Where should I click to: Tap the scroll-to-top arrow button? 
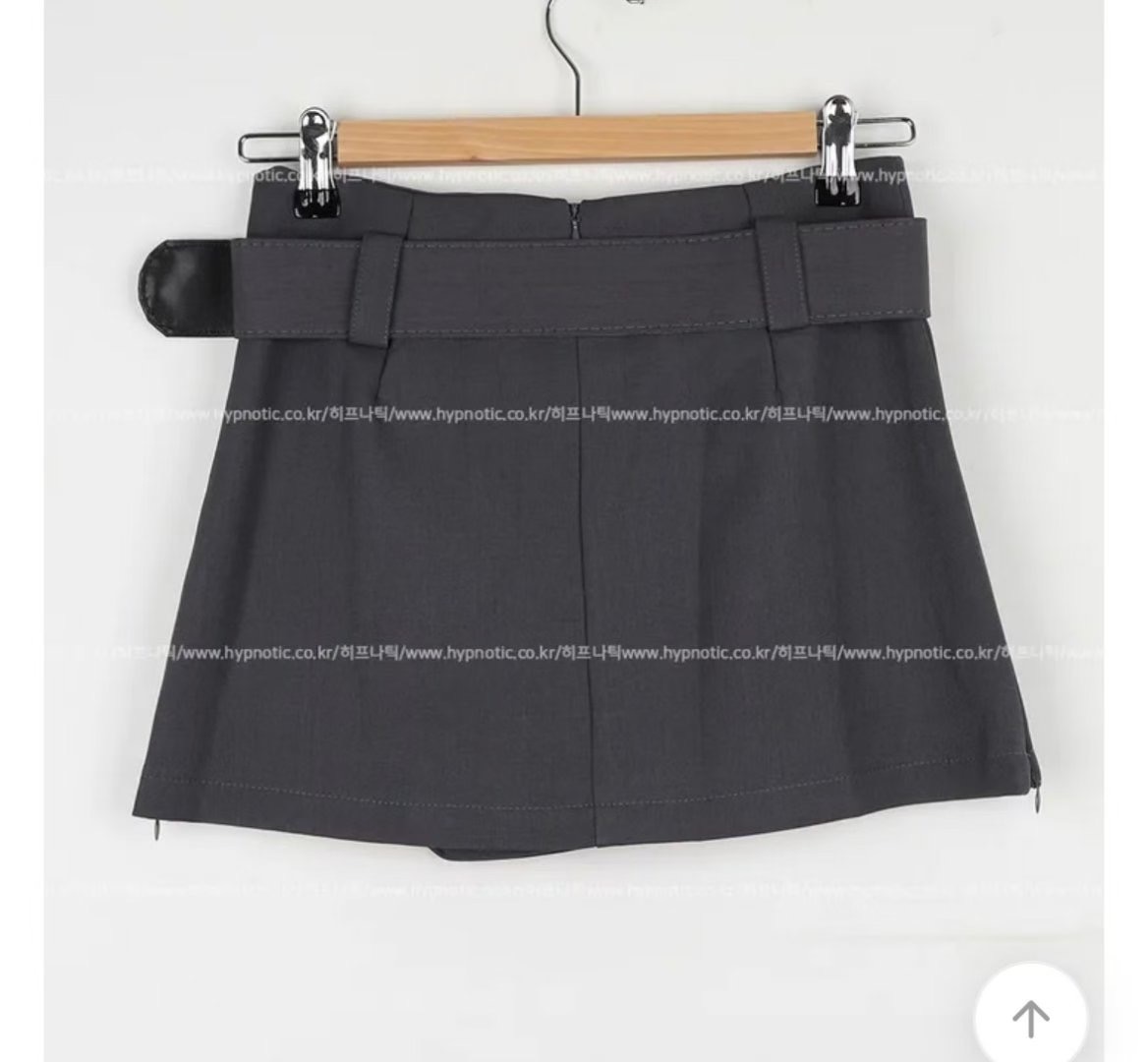(x=1030, y=1017)
